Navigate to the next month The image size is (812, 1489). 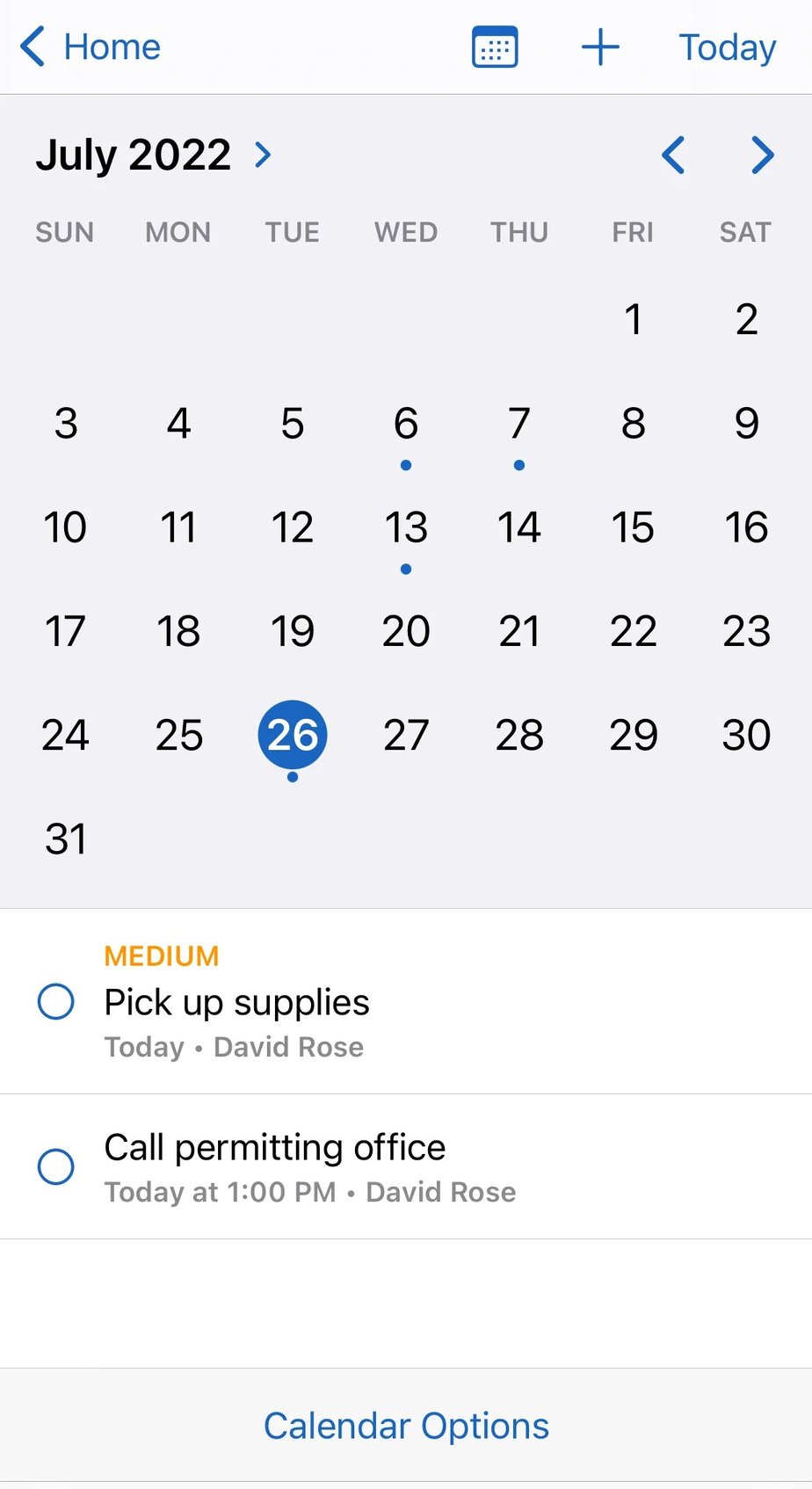pos(761,155)
